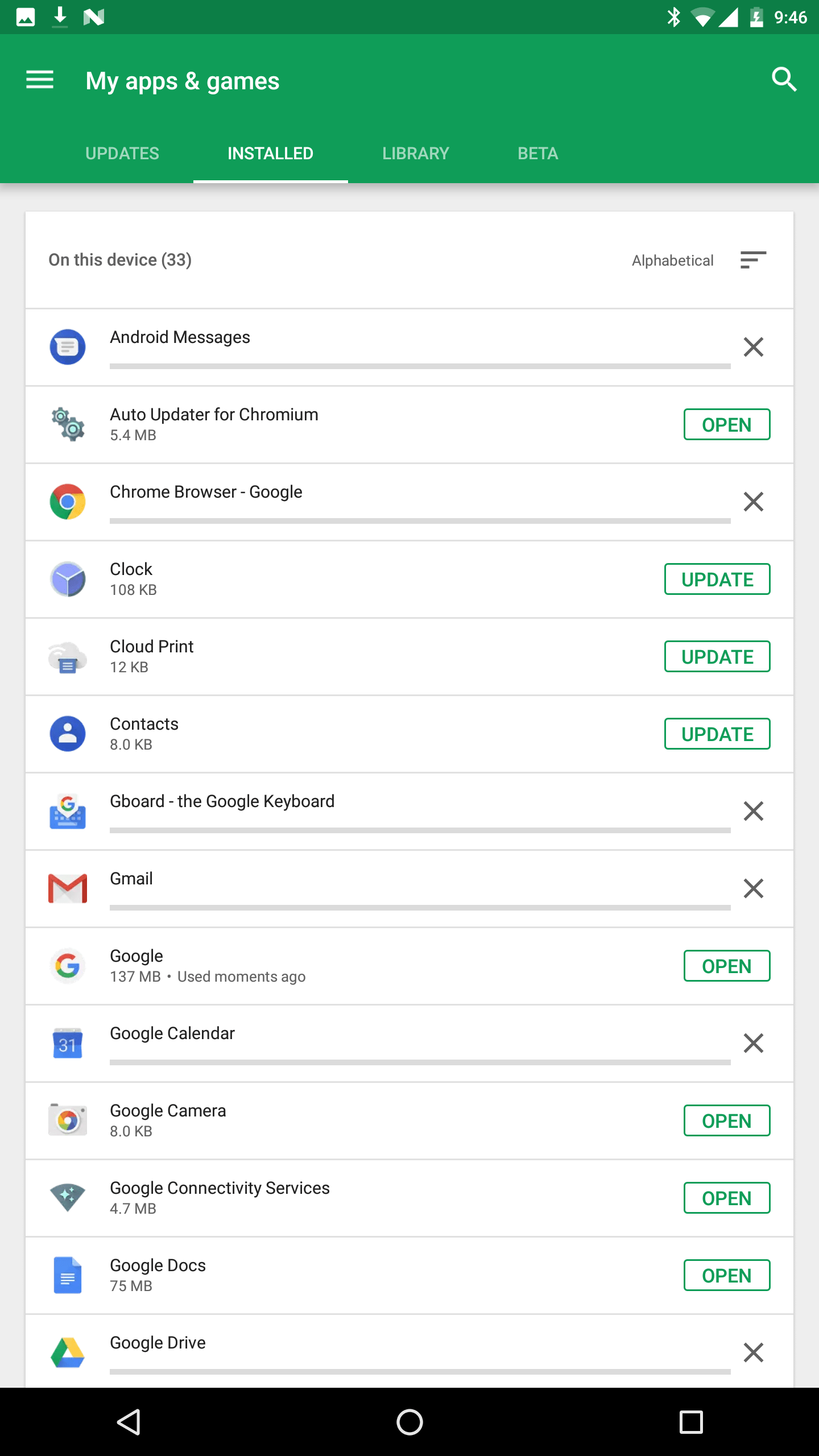Click the sort order icon
The image size is (819, 1456).
point(752,260)
